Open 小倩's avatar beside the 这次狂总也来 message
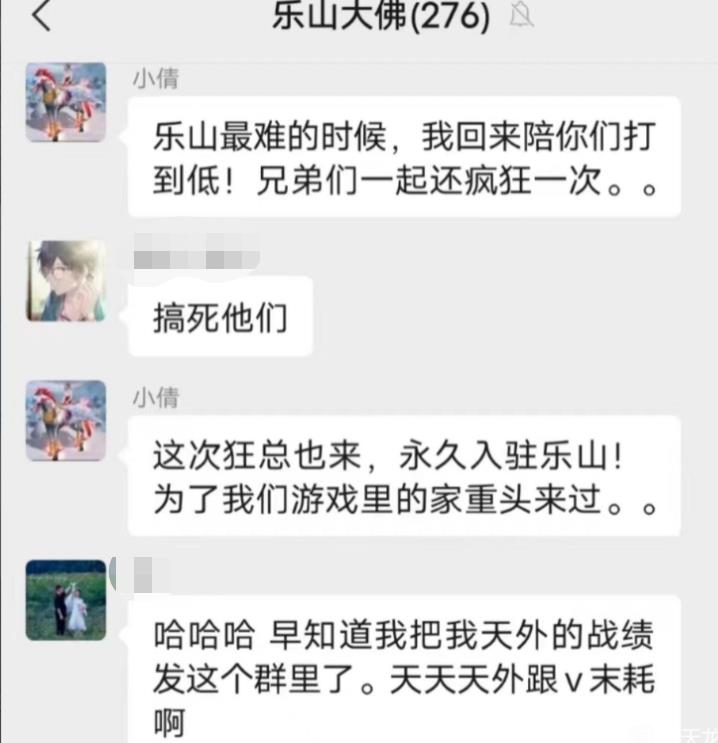The image size is (718, 743). pos(65,419)
